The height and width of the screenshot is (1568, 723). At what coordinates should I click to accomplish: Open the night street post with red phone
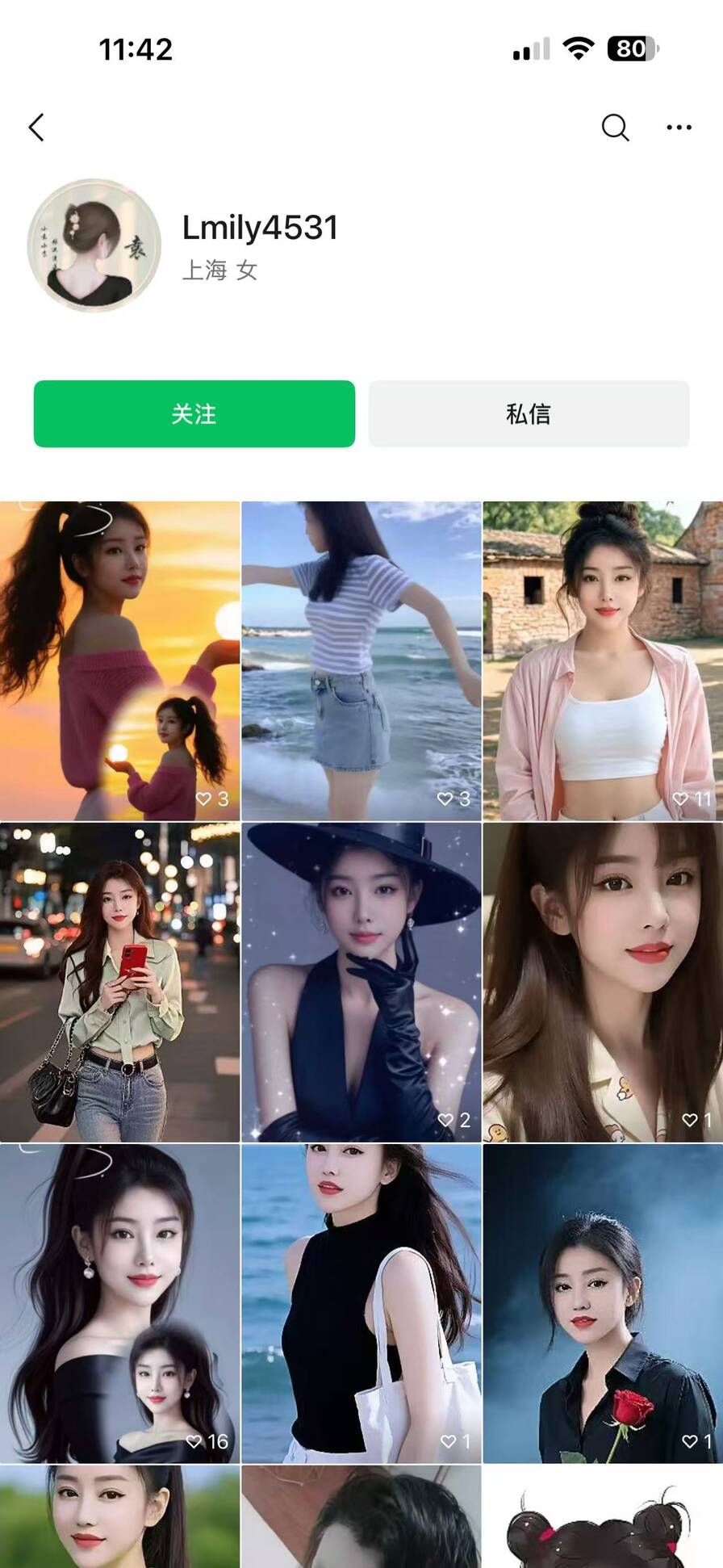pos(119,982)
